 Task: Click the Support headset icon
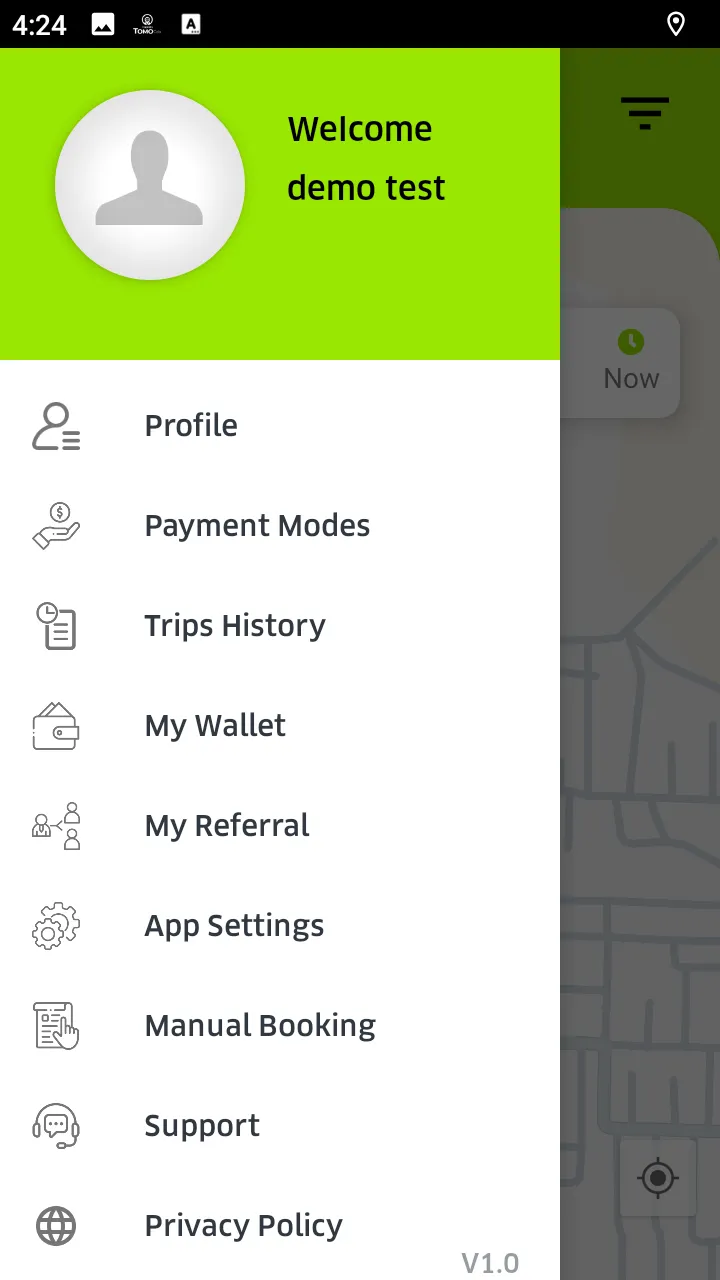point(55,1125)
